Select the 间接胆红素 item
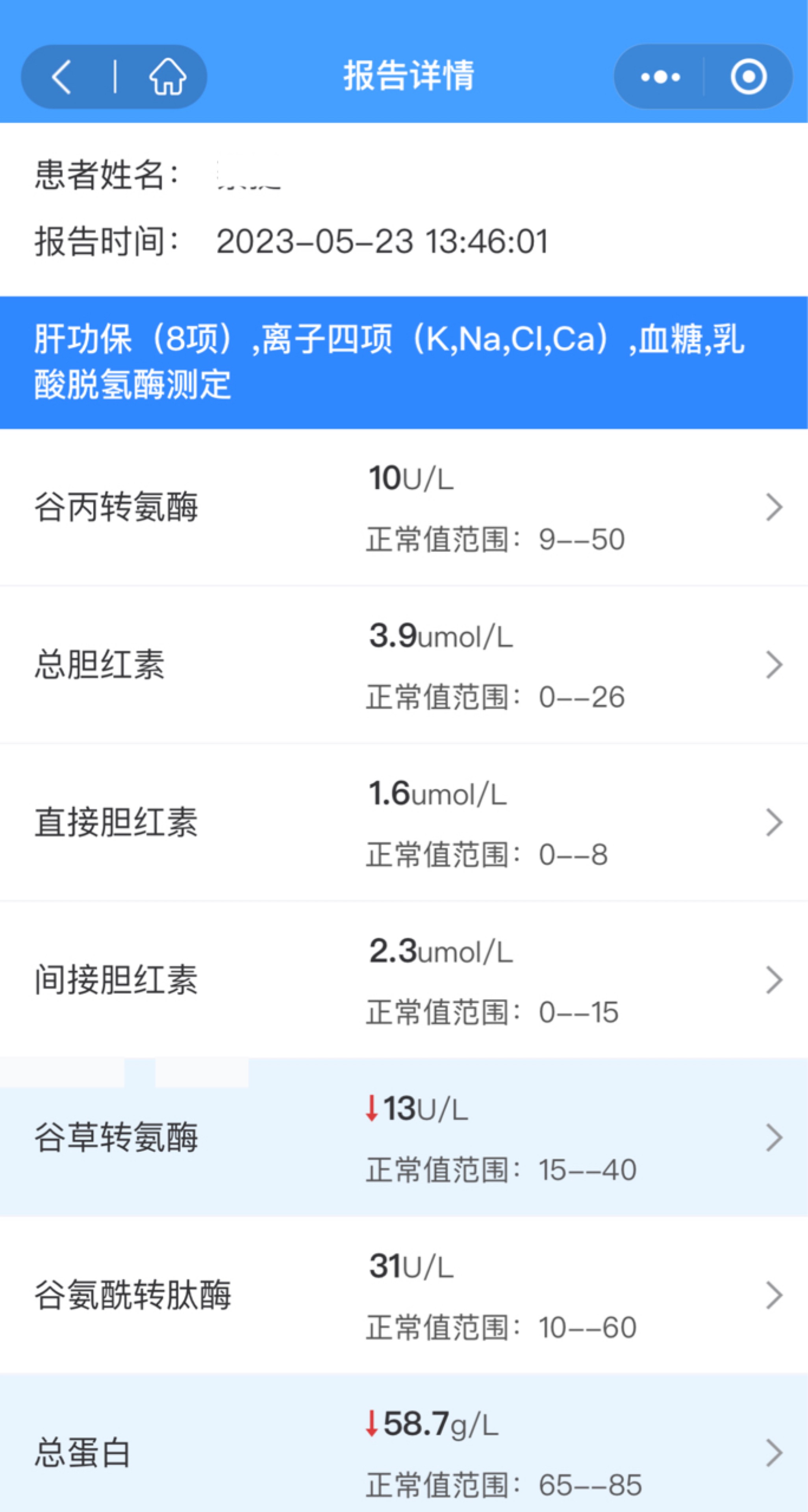Viewport: 808px width, 1512px height. click(404, 980)
